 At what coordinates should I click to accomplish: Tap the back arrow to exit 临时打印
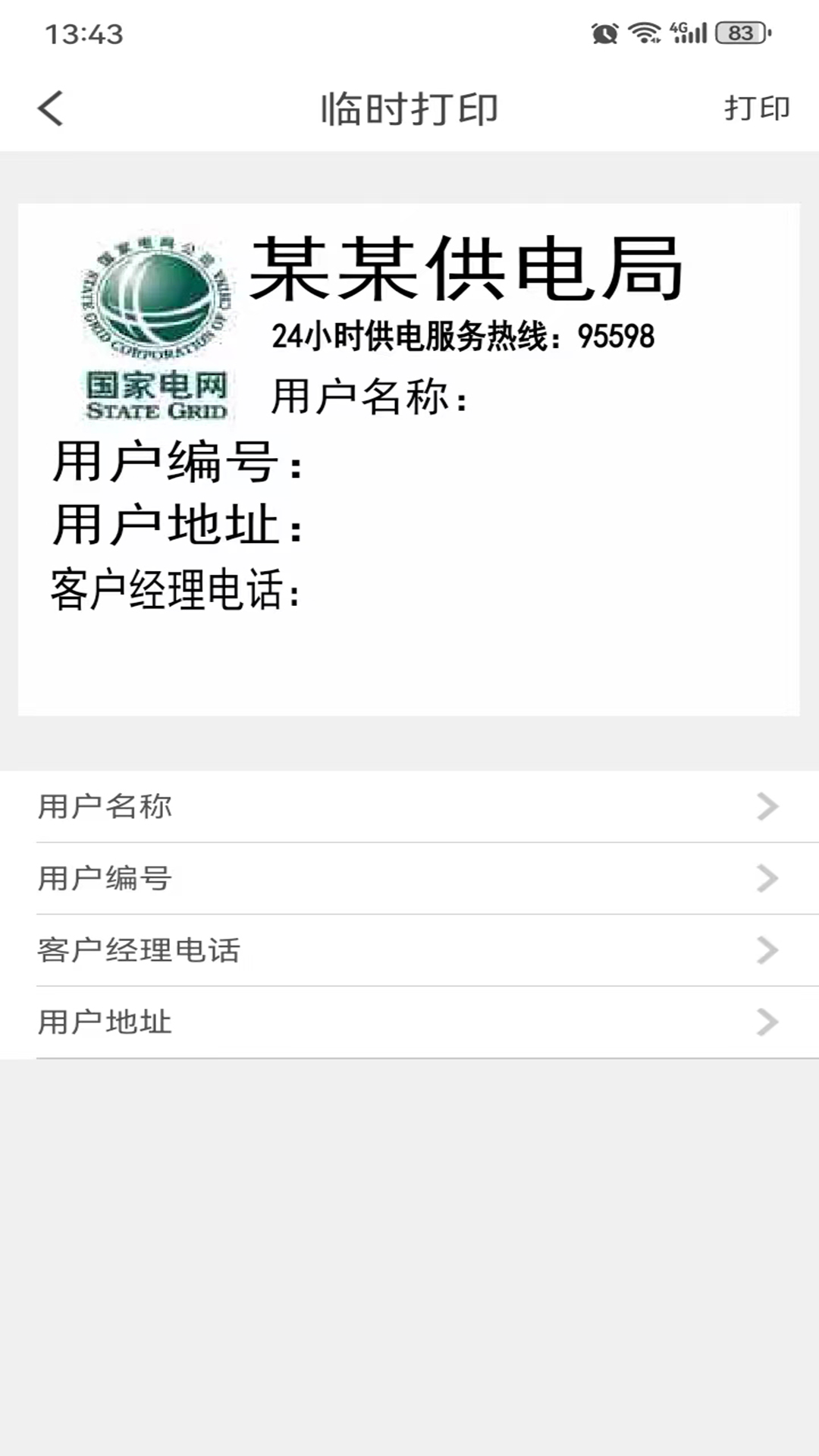click(50, 107)
